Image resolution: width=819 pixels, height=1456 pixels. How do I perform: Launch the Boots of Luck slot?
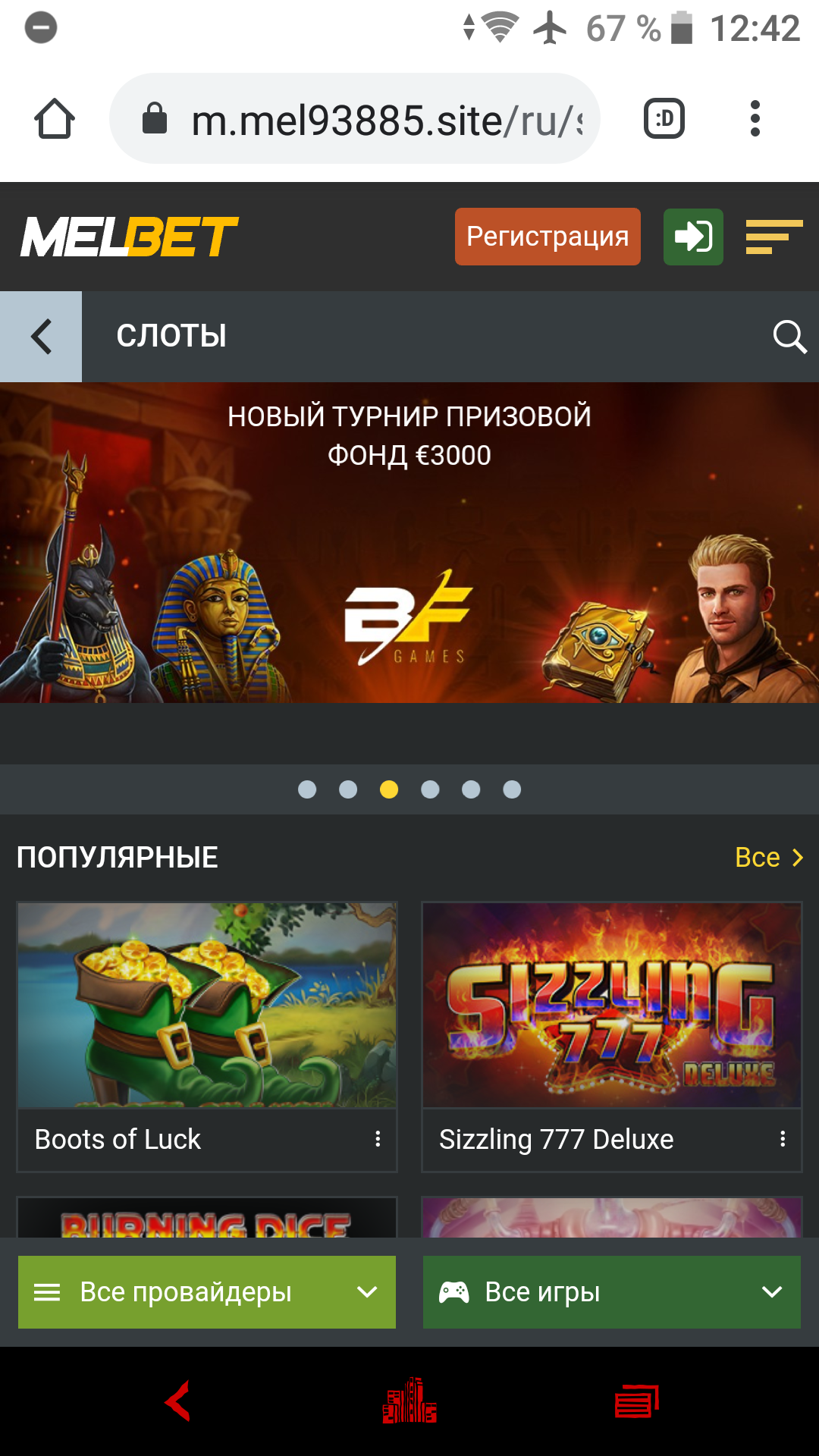pyautogui.click(x=206, y=1005)
